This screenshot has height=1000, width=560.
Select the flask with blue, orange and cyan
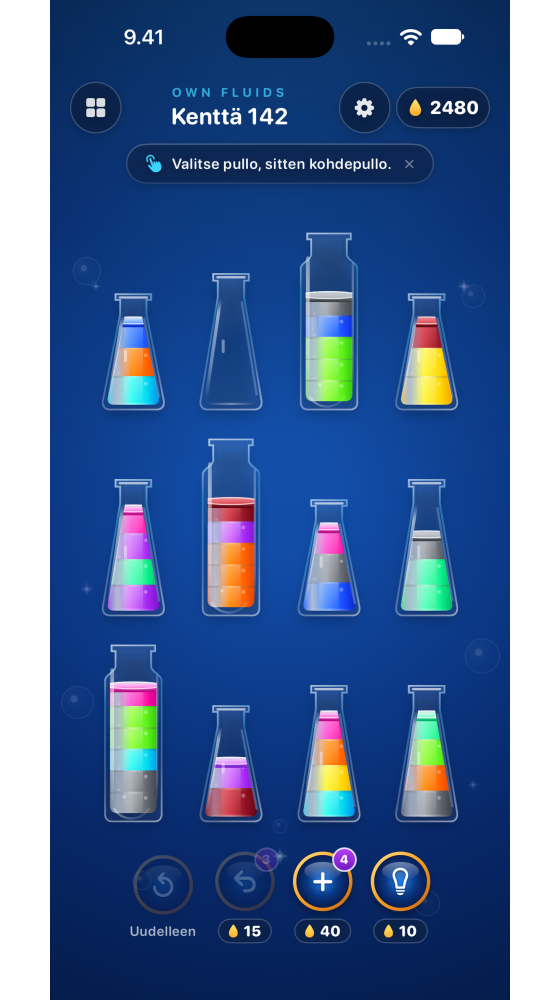133,352
